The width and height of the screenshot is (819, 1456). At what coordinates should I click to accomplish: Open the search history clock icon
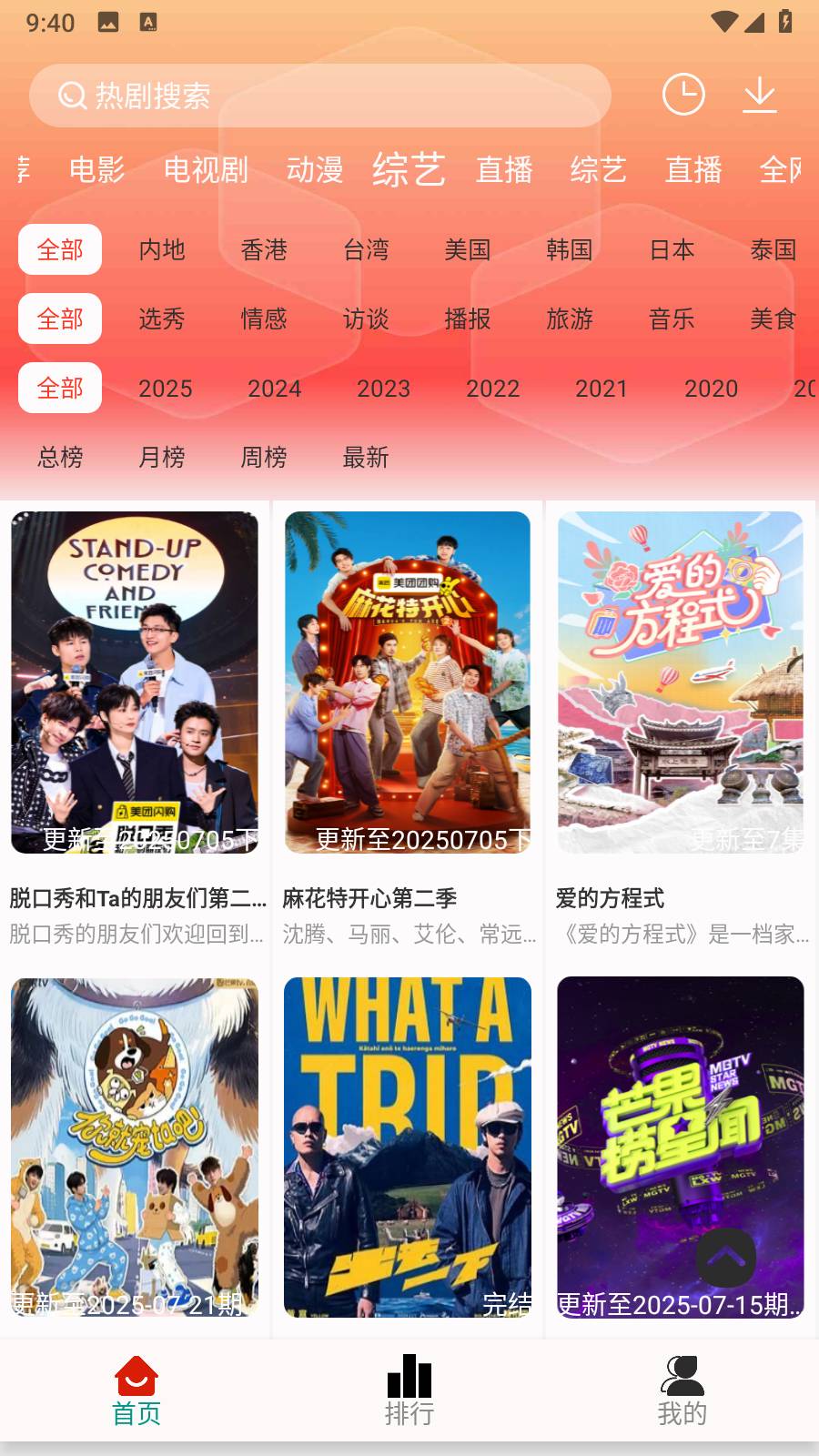(x=685, y=94)
